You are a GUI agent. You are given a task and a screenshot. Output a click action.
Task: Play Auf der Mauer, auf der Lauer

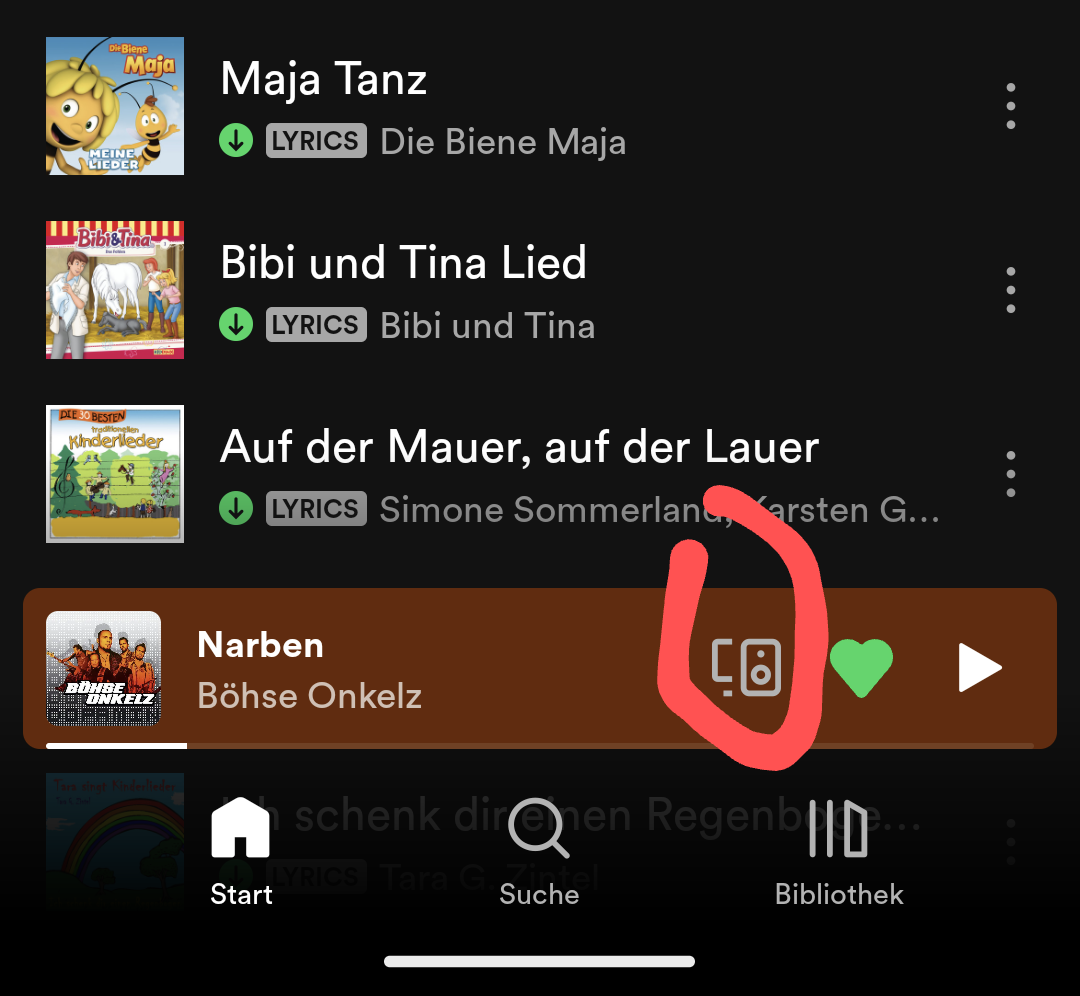click(519, 448)
